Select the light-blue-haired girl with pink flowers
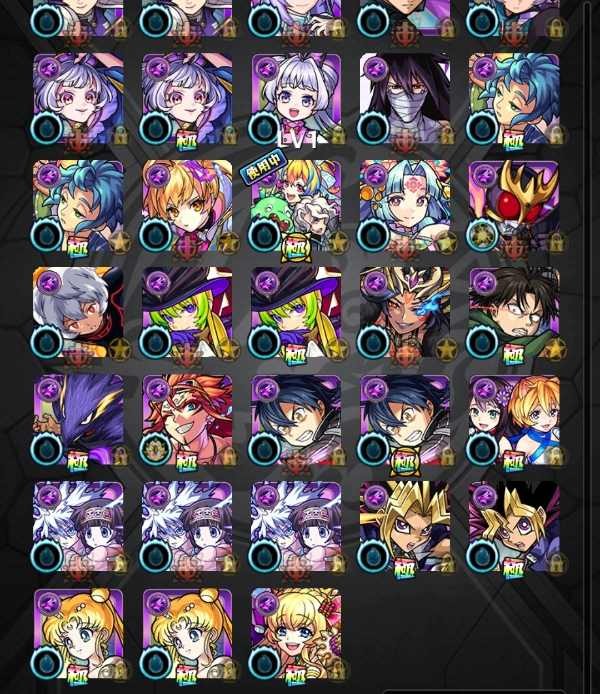Image resolution: width=600 pixels, height=694 pixels. 405,208
